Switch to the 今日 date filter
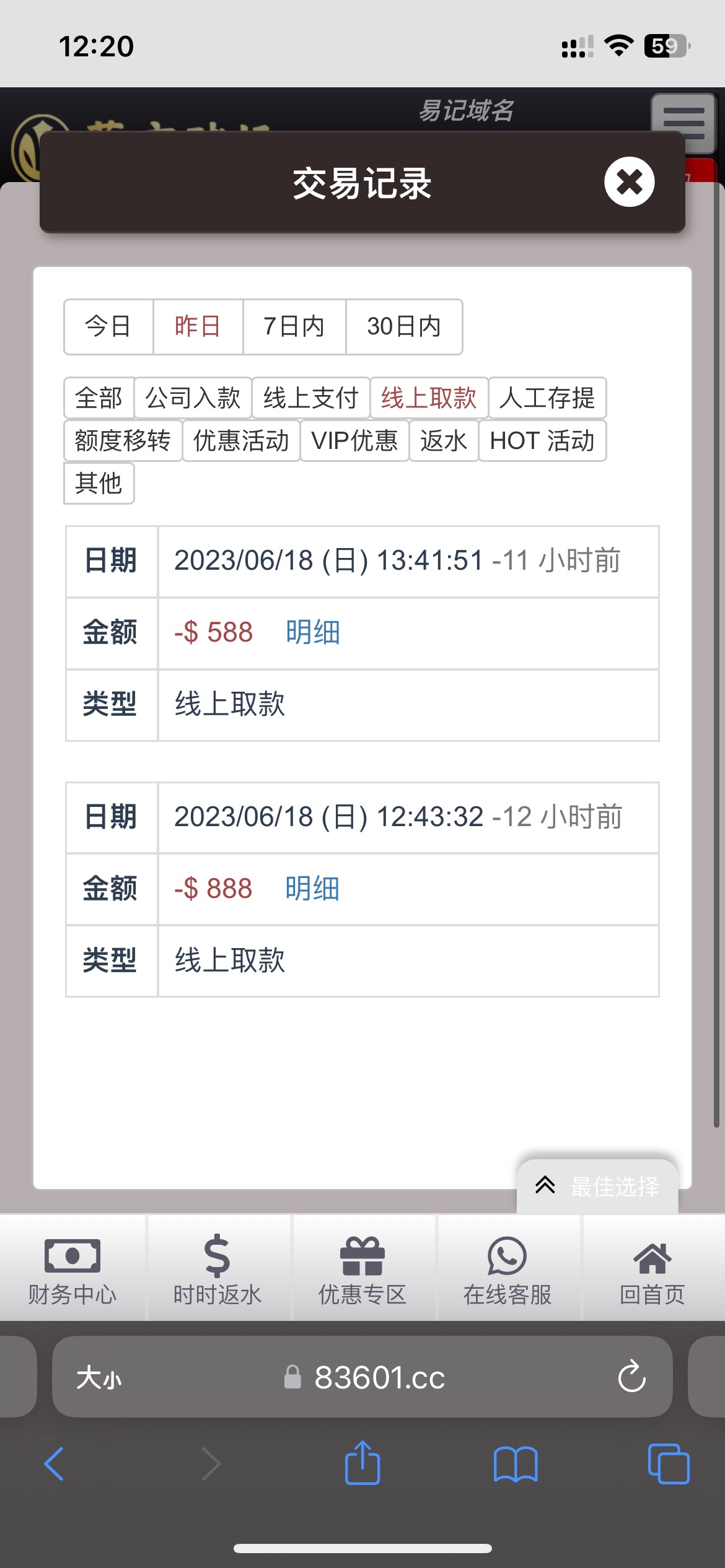The height and width of the screenshot is (1568, 725). [108, 326]
